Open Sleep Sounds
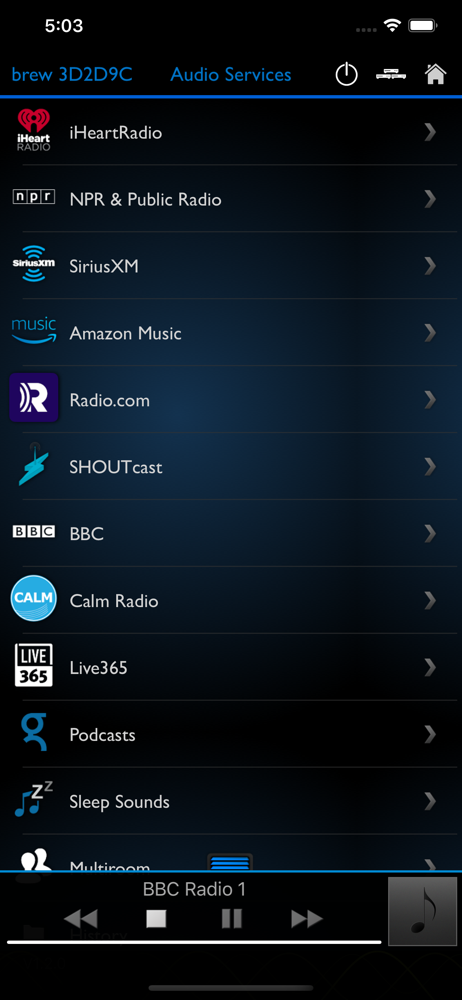The width and height of the screenshot is (462, 1000). point(231,802)
